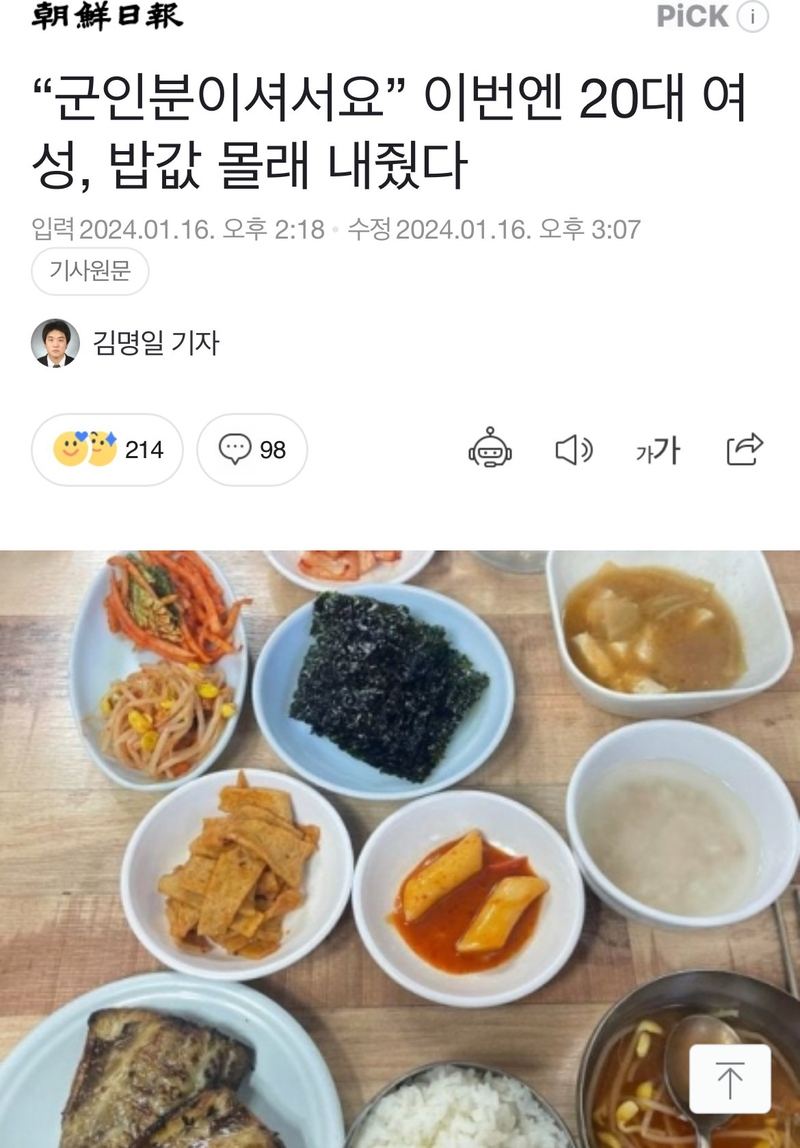This screenshot has height=1148, width=800.
Task: Jump back to top with the arrow button
Action: tap(730, 1079)
